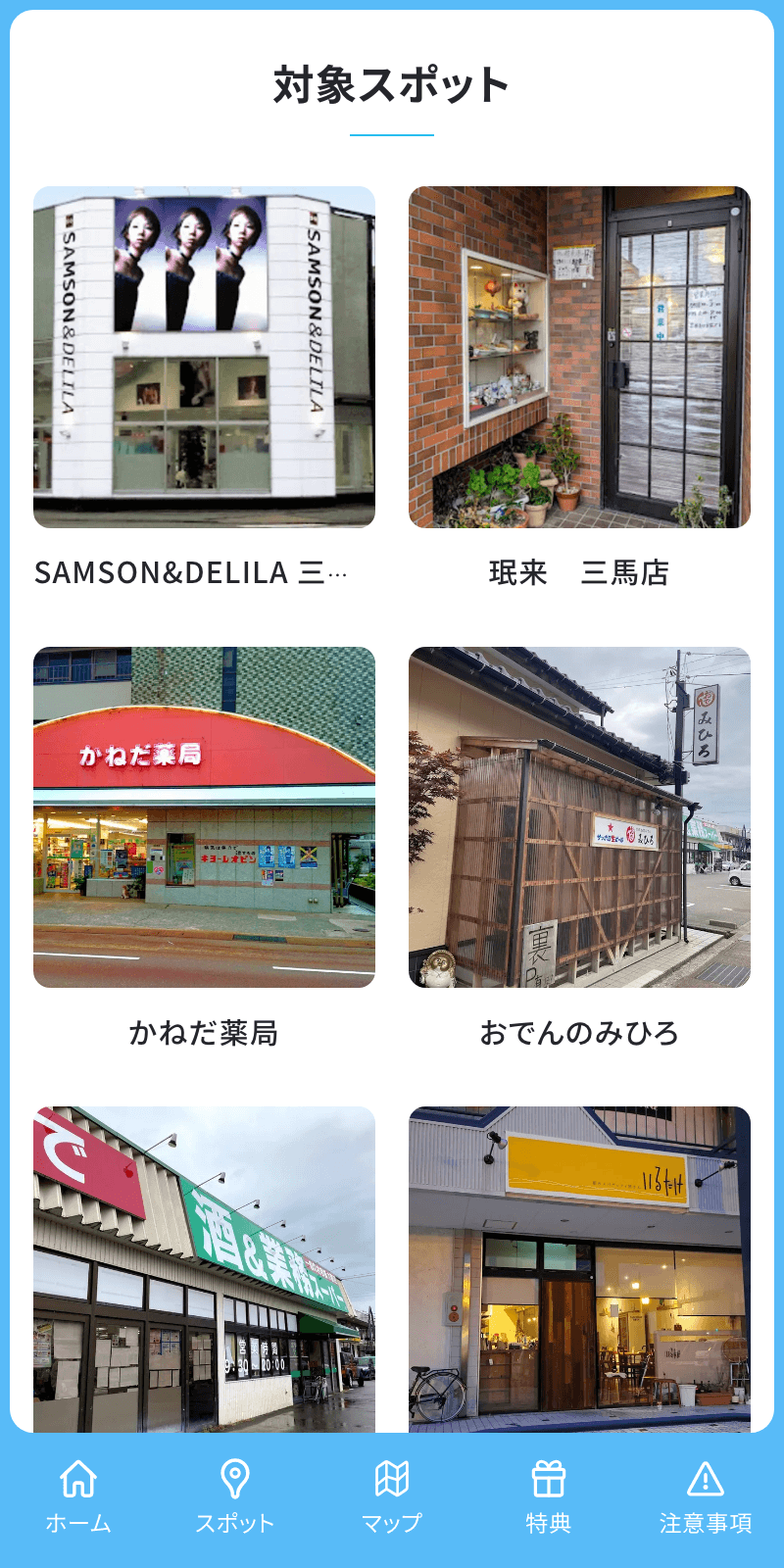Open the マップ map icon
784x1568 pixels.
click(392, 1473)
